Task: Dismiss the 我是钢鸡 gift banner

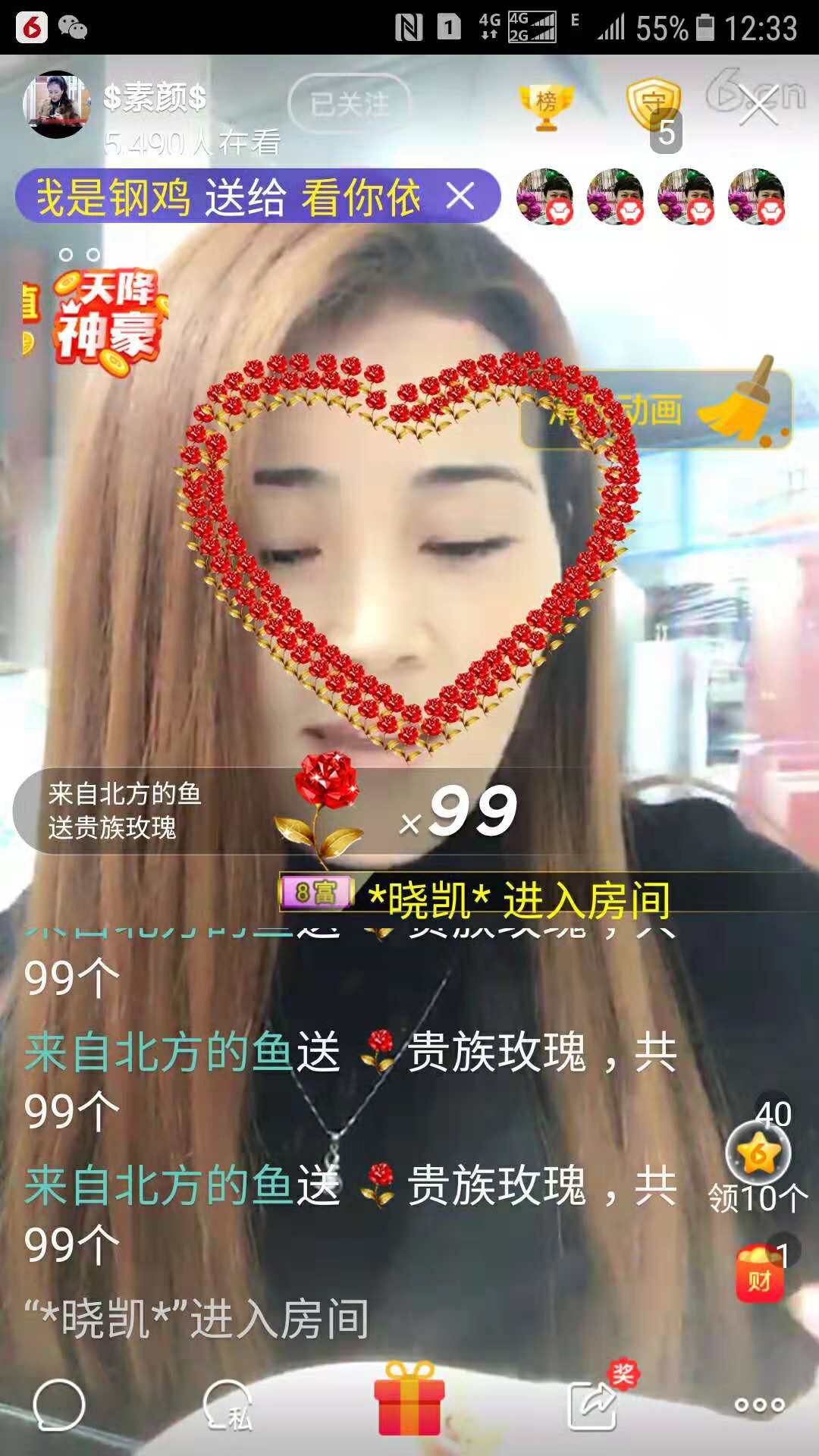Action: coord(460,196)
